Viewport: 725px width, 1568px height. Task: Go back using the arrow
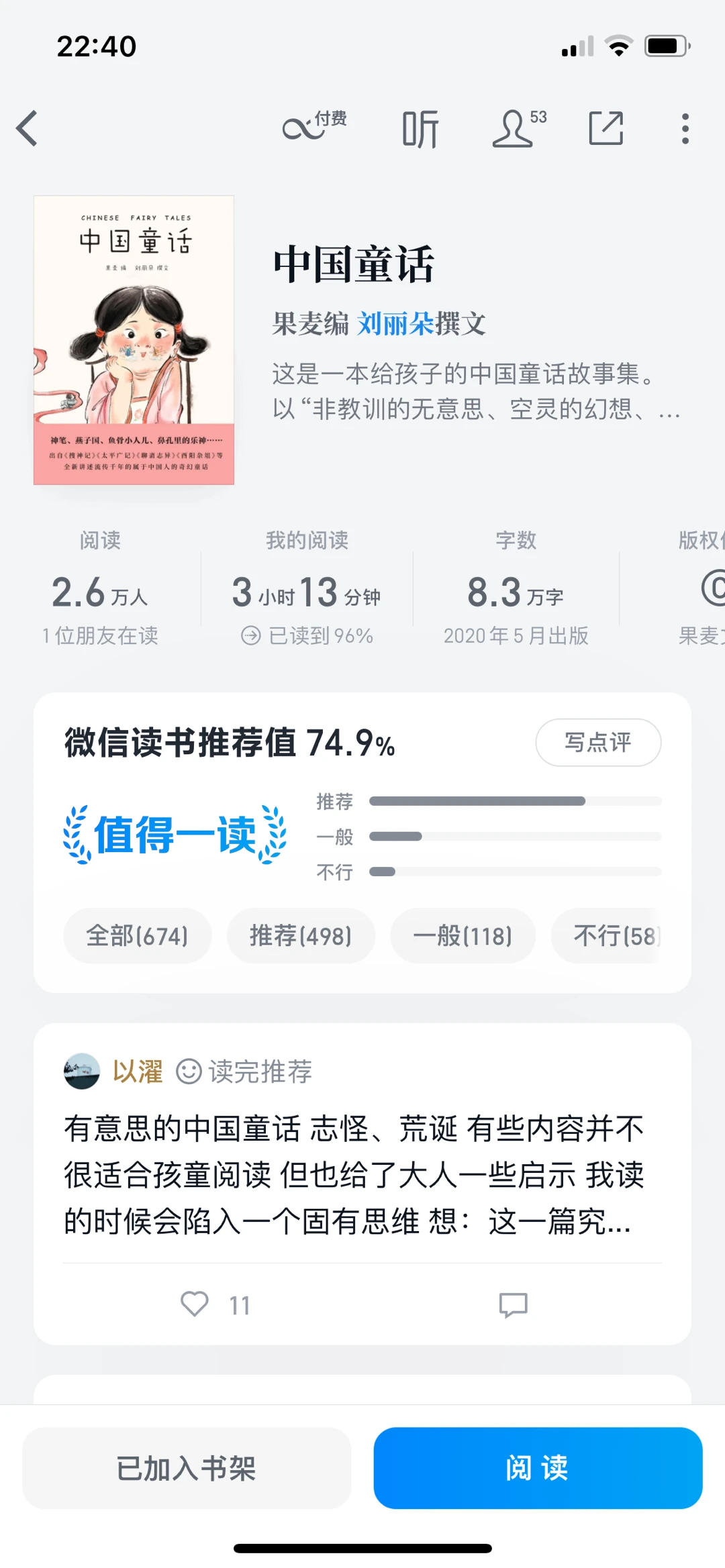(x=28, y=128)
